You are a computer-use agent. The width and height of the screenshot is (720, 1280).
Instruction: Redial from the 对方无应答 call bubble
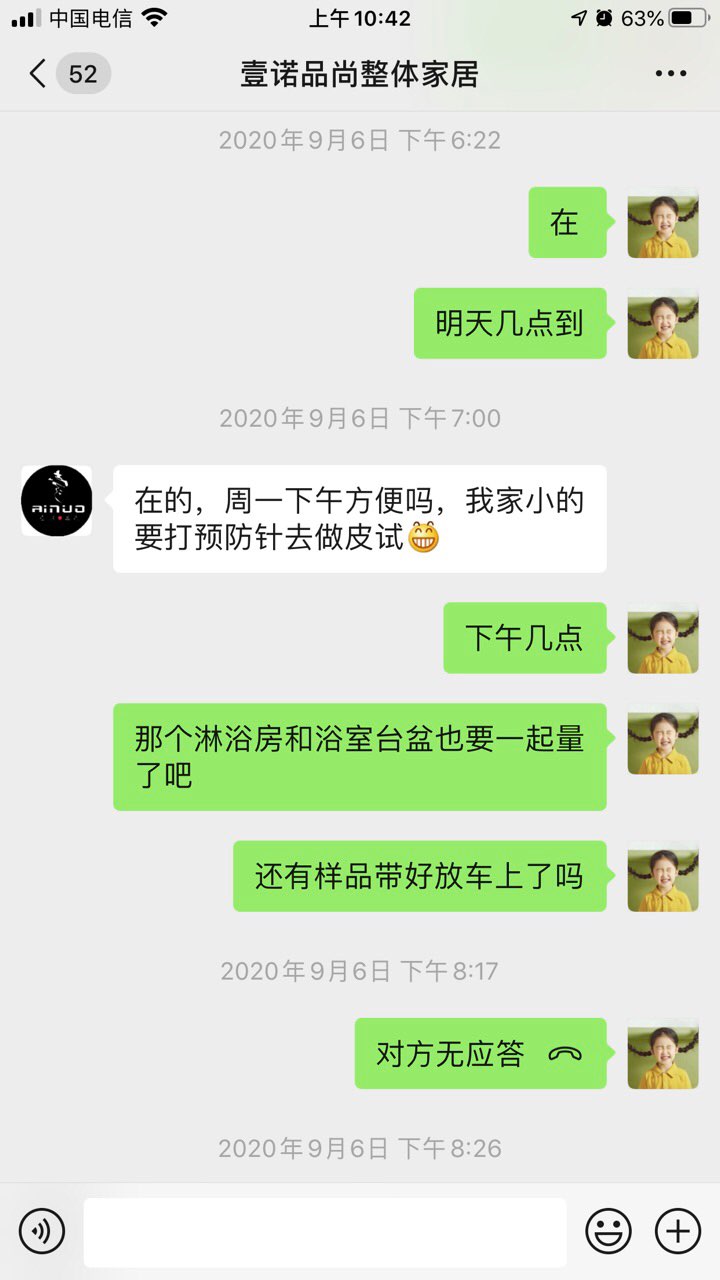tap(480, 1053)
